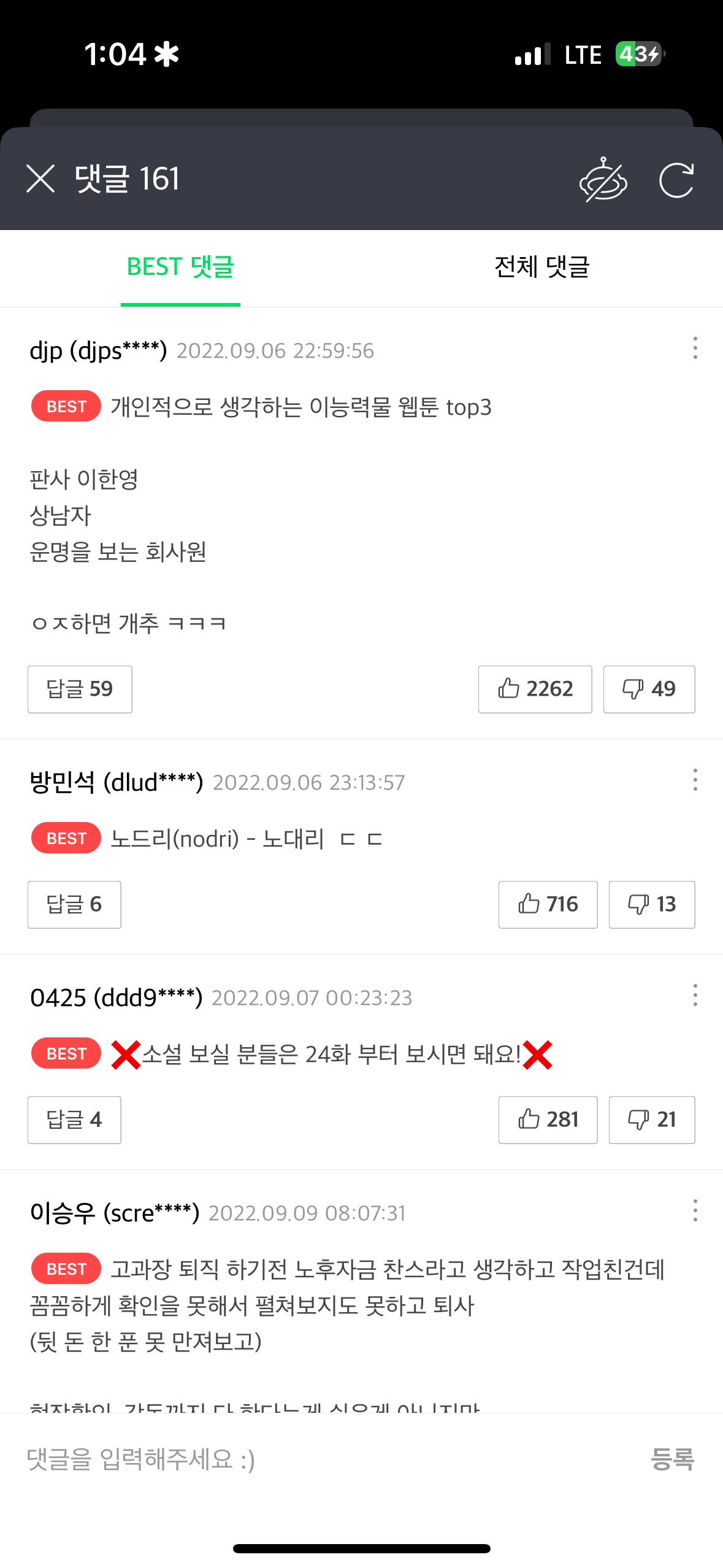Open overflow menu on djp's comment
This screenshot has height=1568, width=723.
[x=695, y=348]
